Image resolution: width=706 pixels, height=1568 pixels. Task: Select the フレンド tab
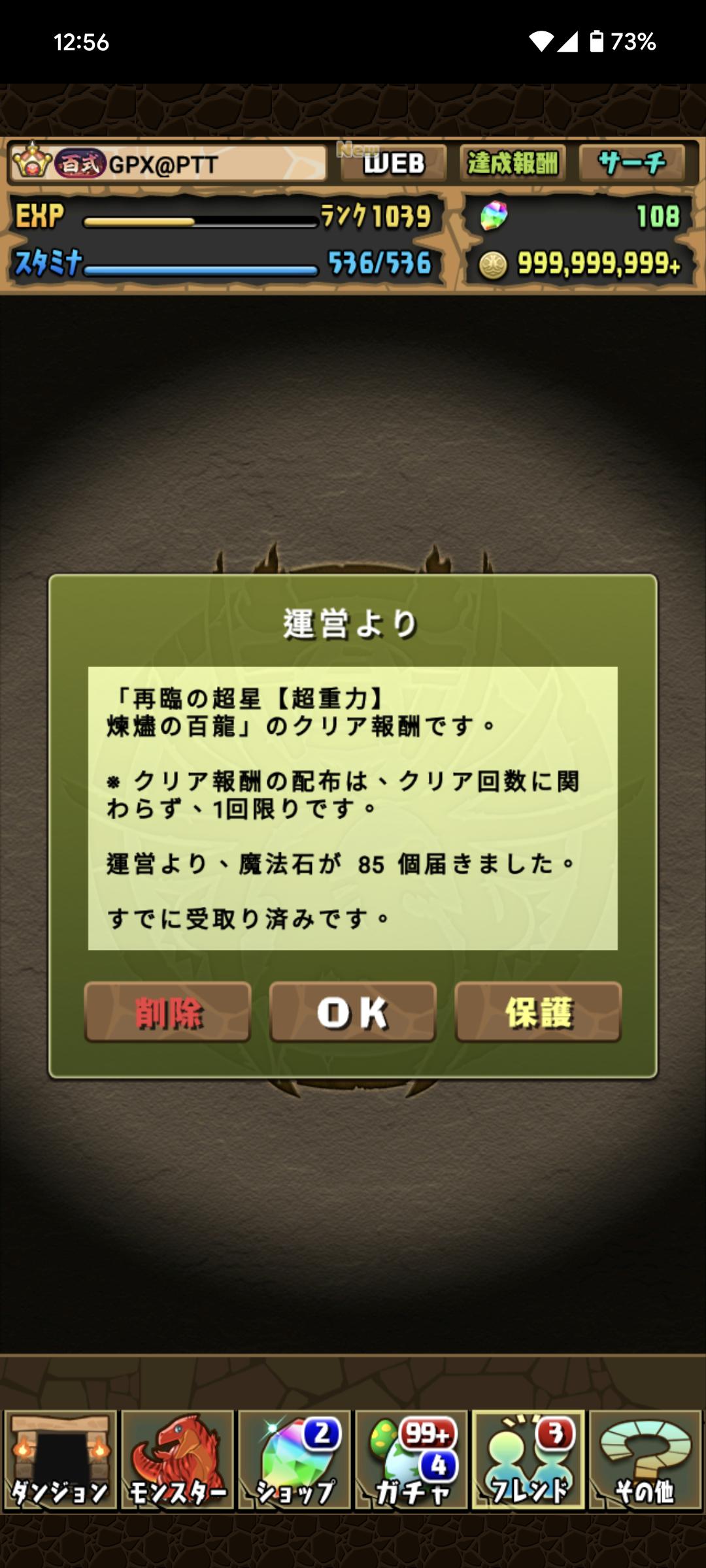tap(528, 1460)
